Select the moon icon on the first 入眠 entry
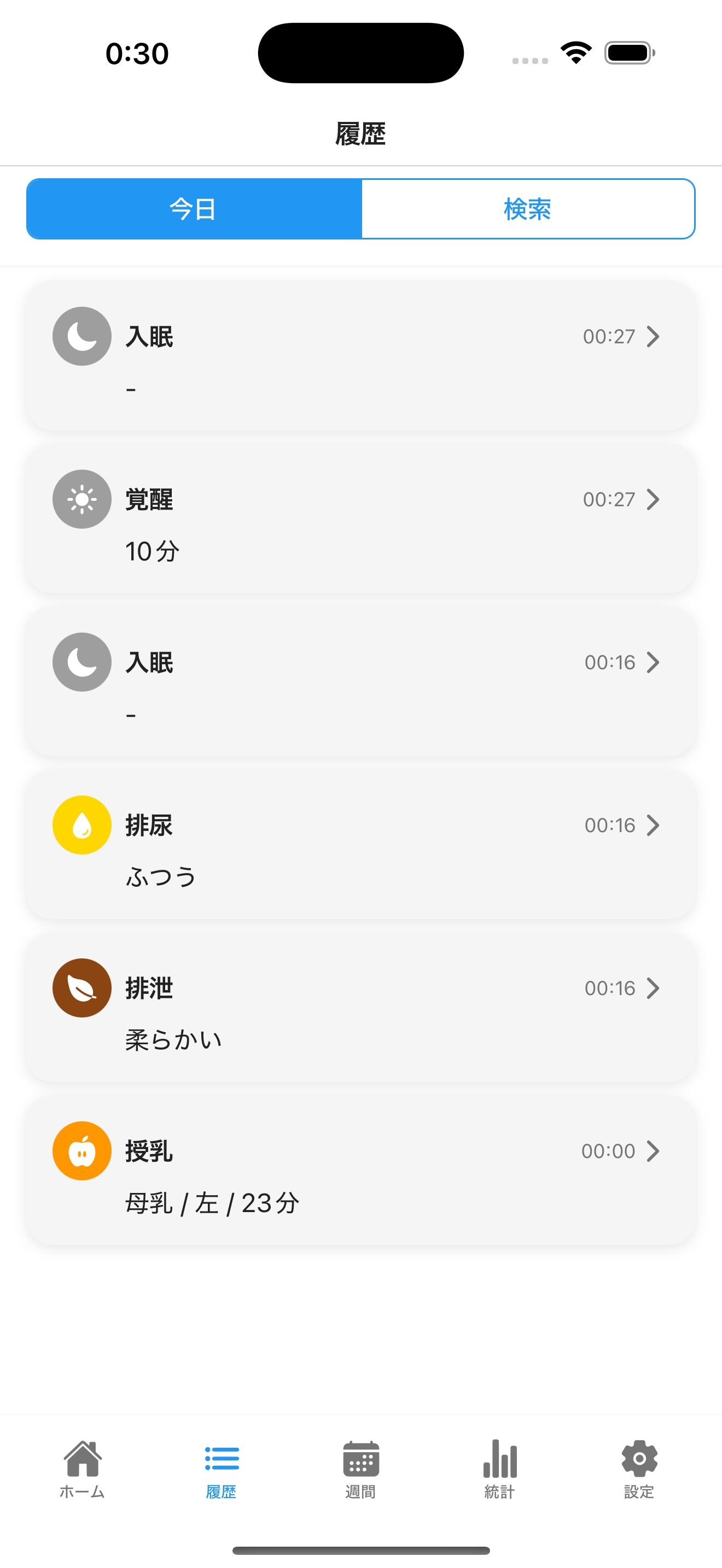 coord(81,336)
